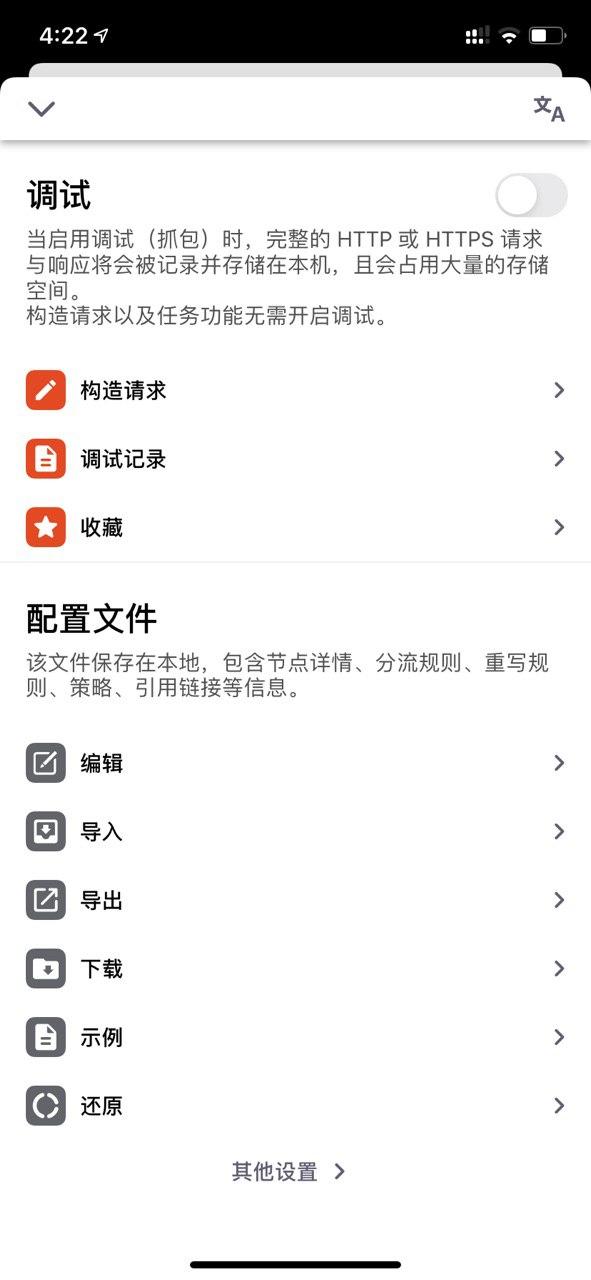Enable the 调试 debugging switch

531,195
